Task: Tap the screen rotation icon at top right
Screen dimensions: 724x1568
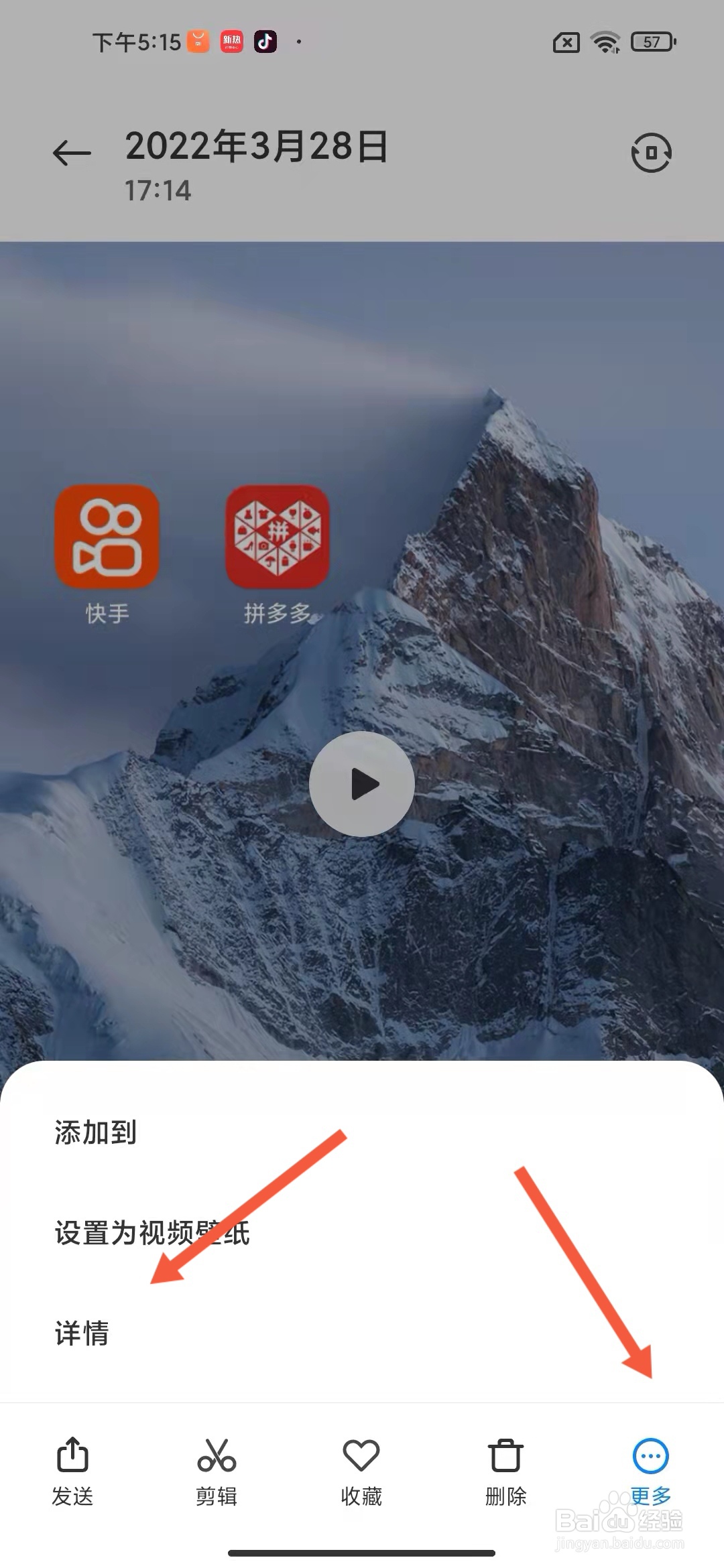Action: point(652,151)
